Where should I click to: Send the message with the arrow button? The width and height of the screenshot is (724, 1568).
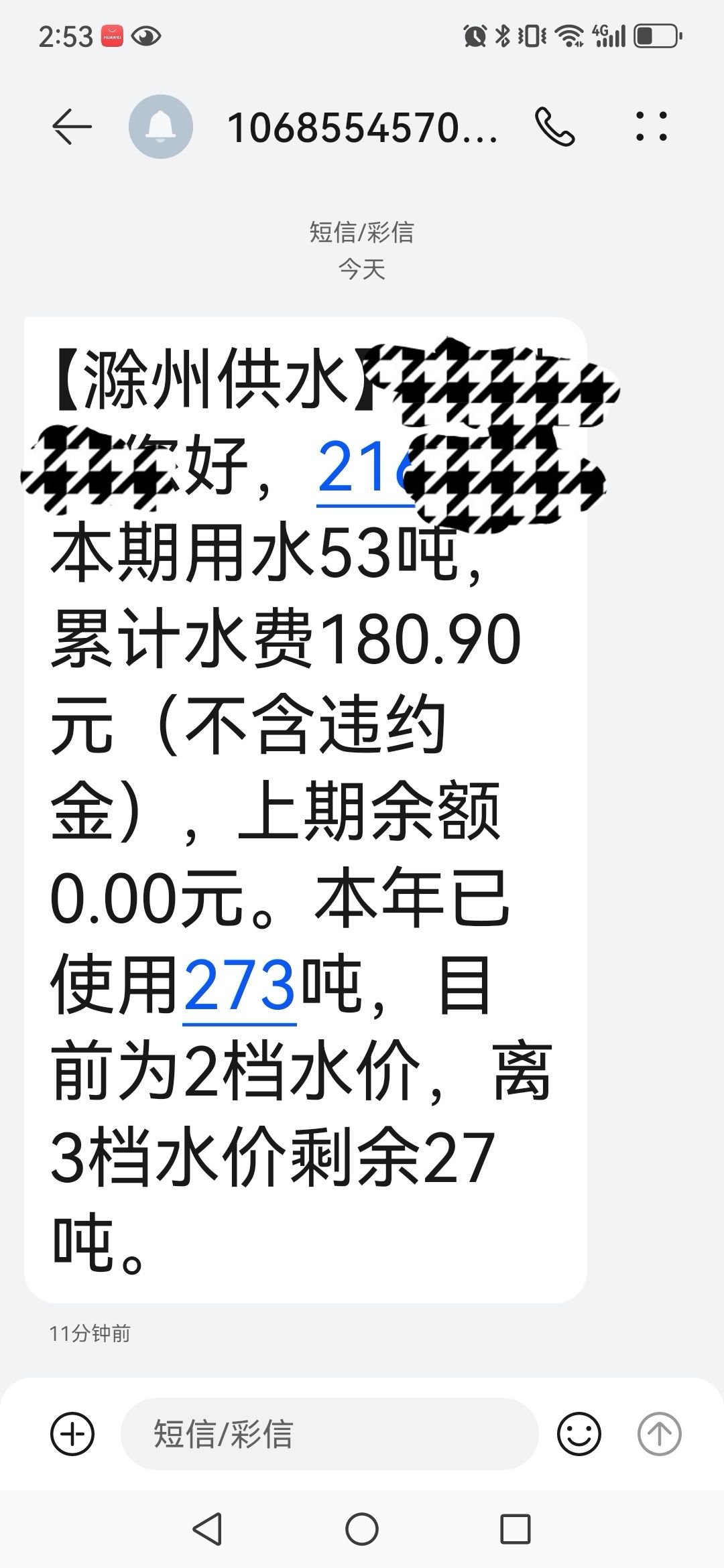(x=659, y=1434)
